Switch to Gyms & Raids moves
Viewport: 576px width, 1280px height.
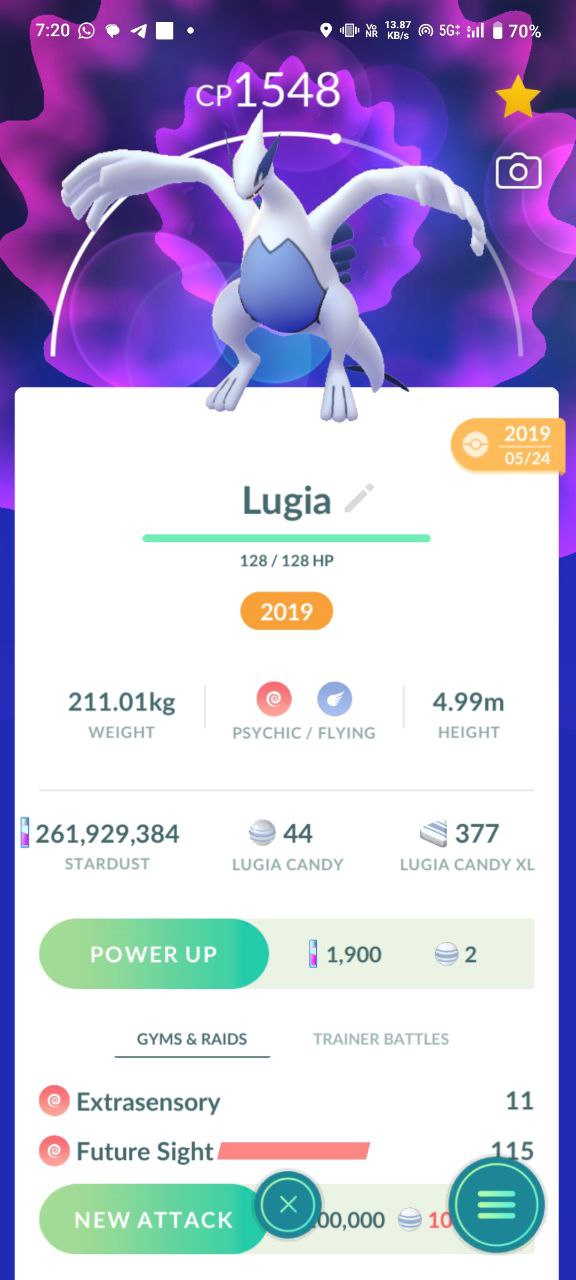click(192, 1039)
